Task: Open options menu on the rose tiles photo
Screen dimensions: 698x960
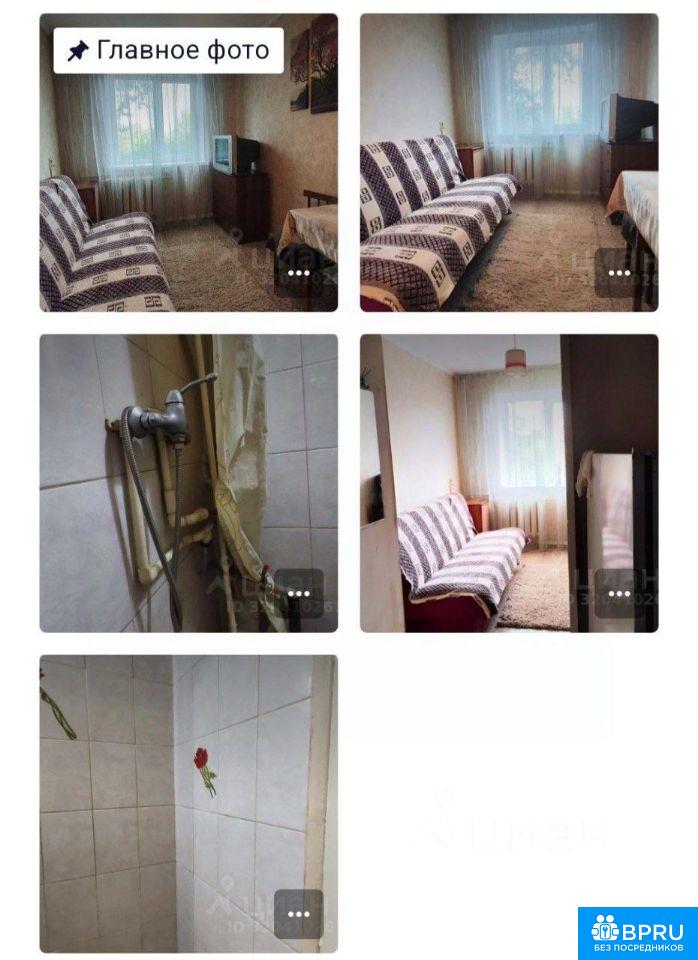Action: pyautogui.click(x=298, y=914)
